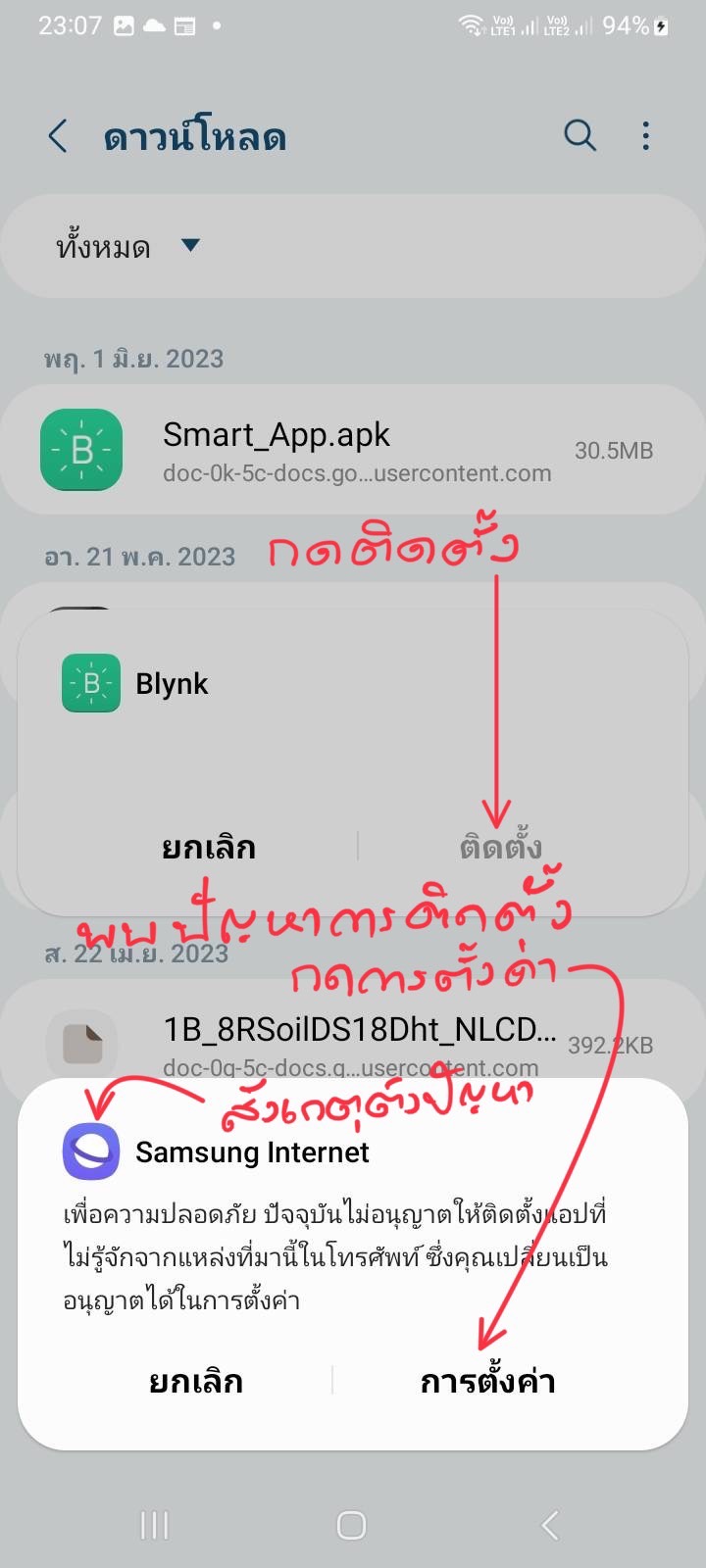Screen dimensions: 706x1568
Task: Tap the system home button
Action: click(x=351, y=1525)
